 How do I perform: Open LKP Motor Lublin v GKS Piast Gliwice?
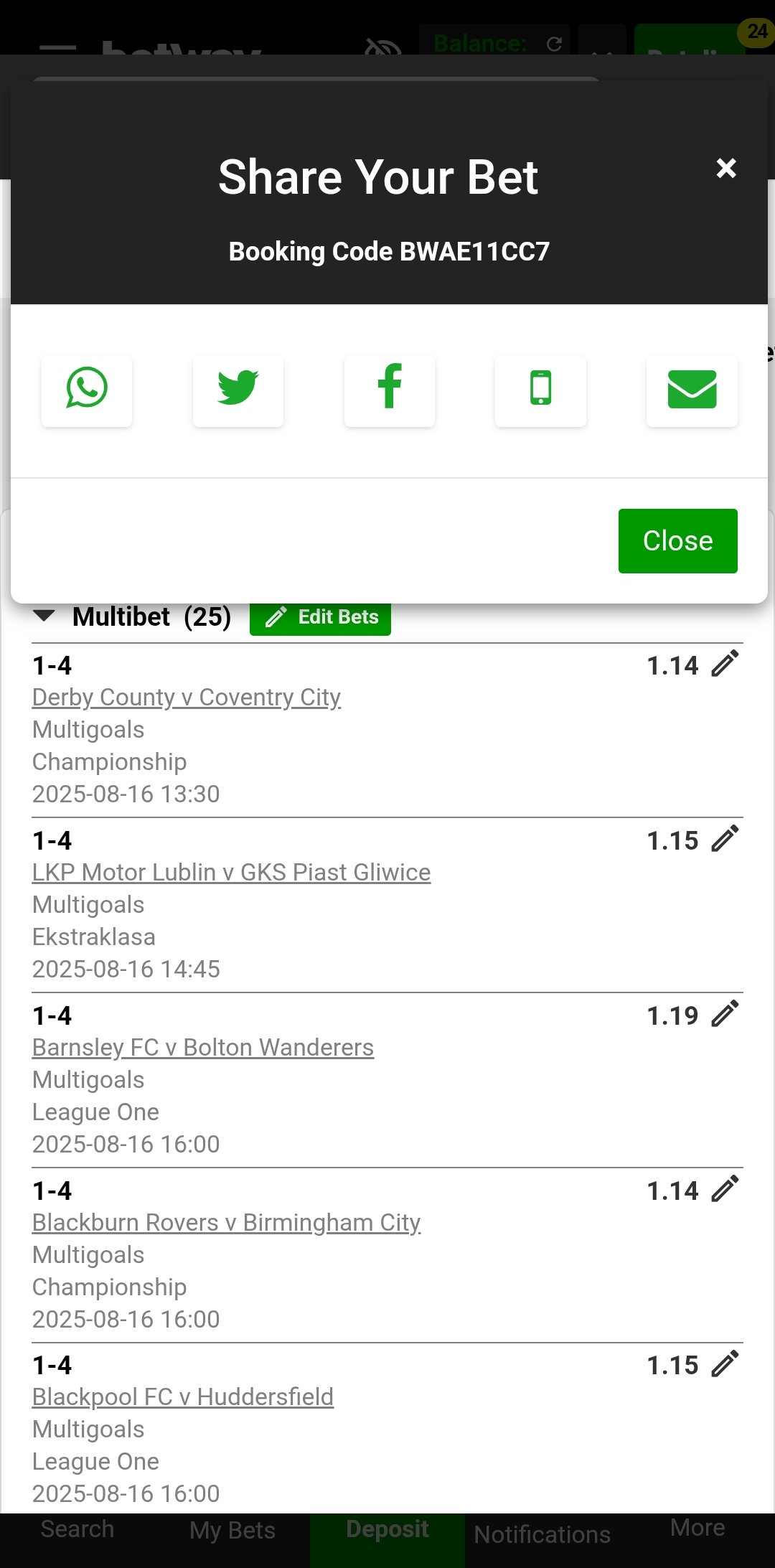point(231,872)
